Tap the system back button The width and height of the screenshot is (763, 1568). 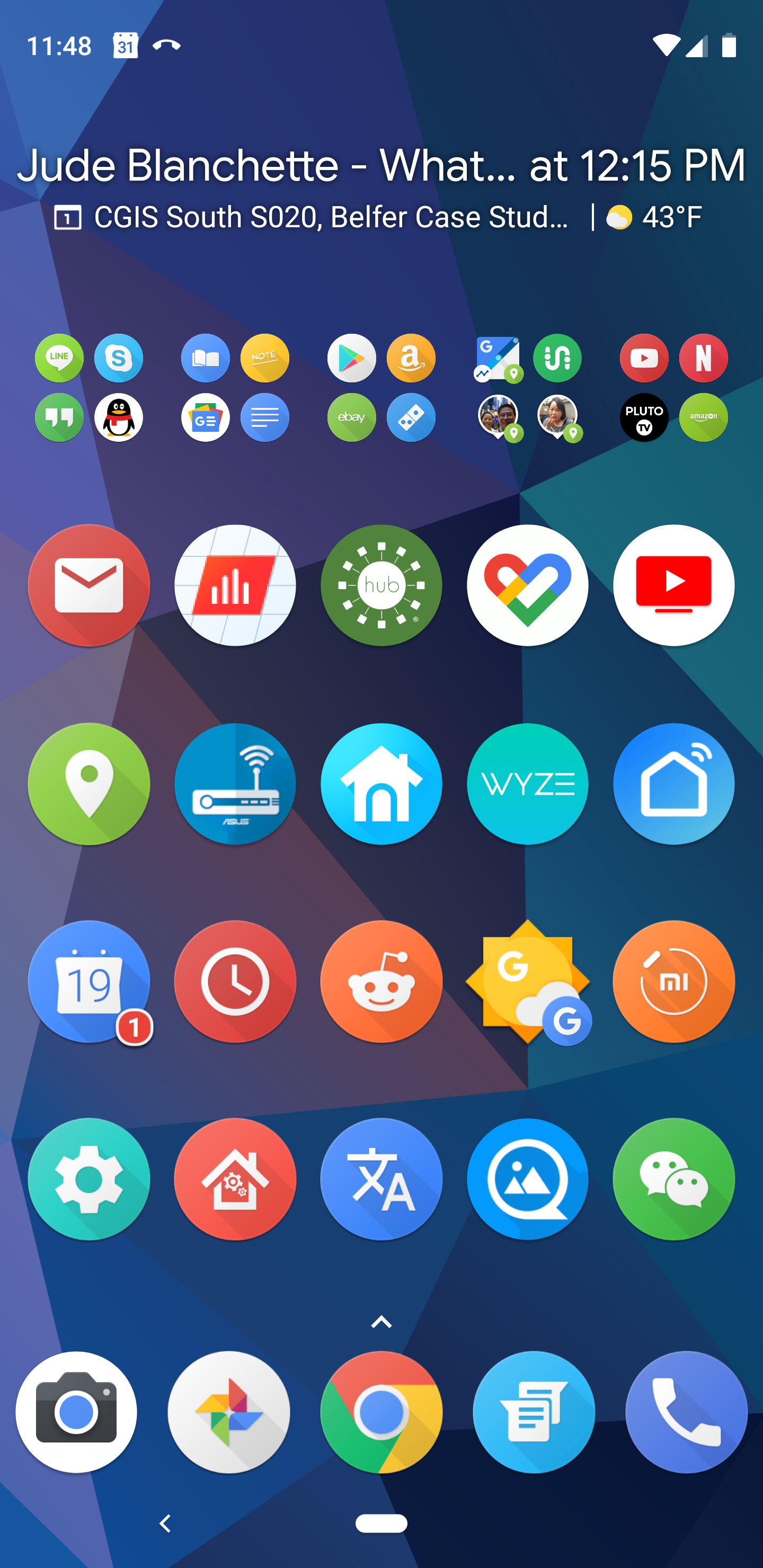click(x=165, y=1523)
